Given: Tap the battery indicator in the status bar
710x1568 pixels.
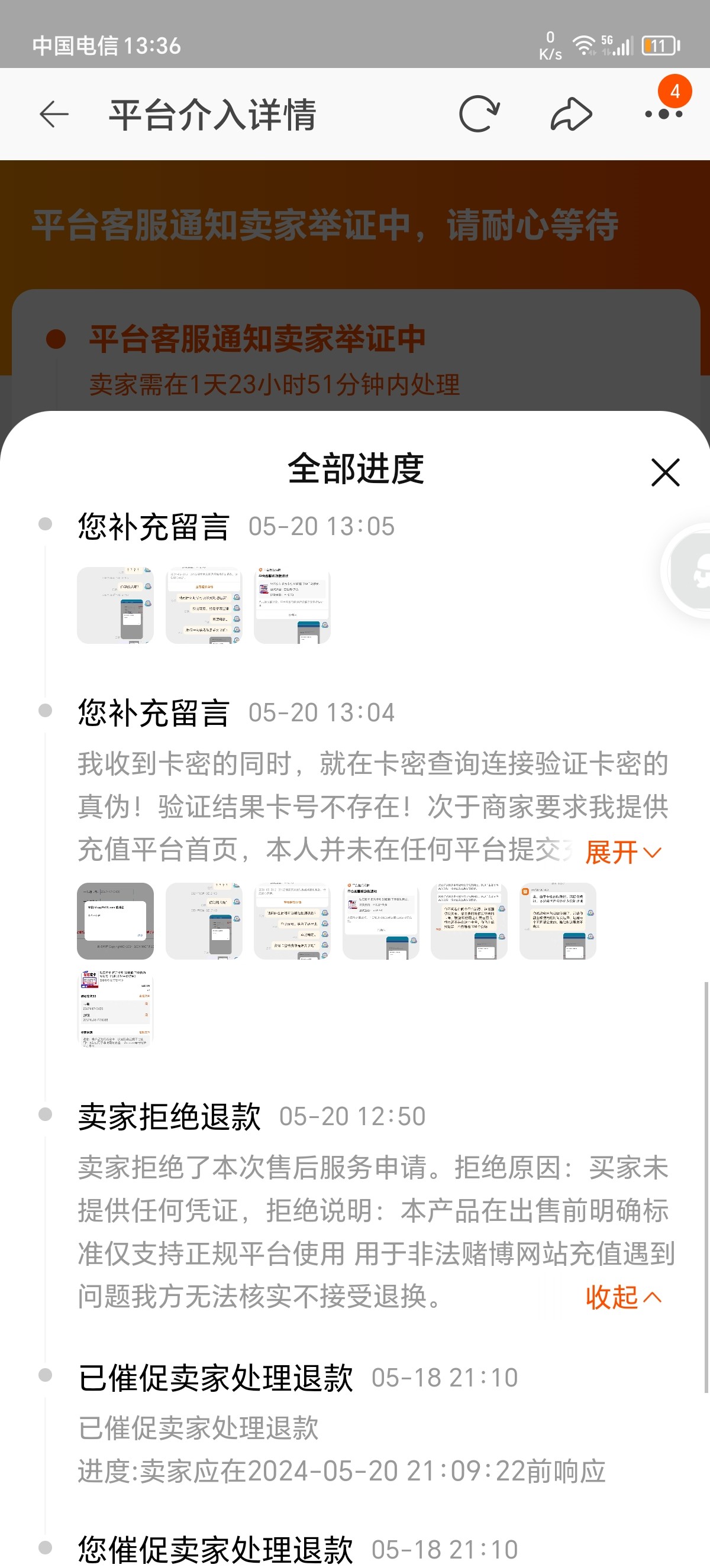Looking at the screenshot, I should [x=660, y=44].
